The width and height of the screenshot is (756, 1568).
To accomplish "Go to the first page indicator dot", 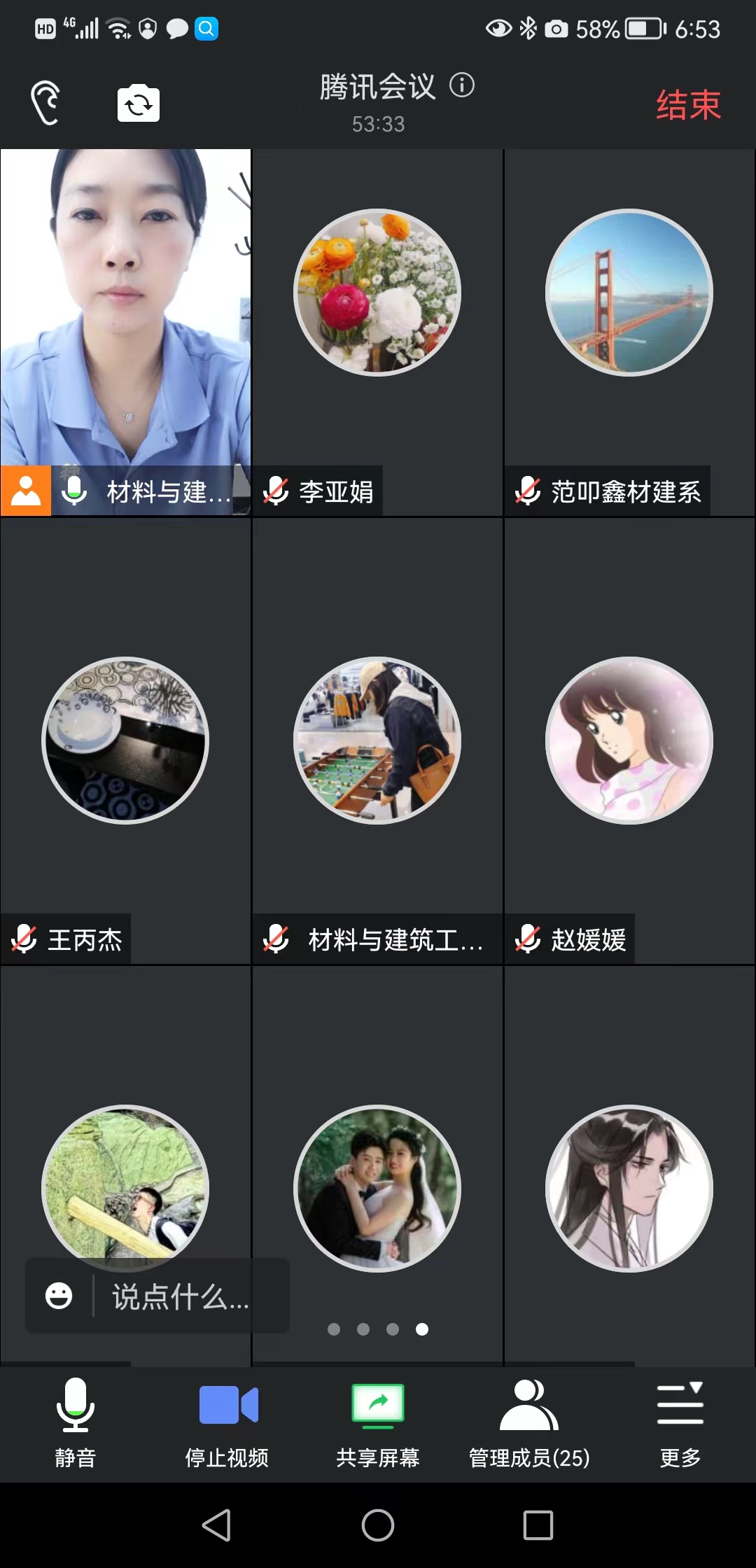I will pos(334,1329).
